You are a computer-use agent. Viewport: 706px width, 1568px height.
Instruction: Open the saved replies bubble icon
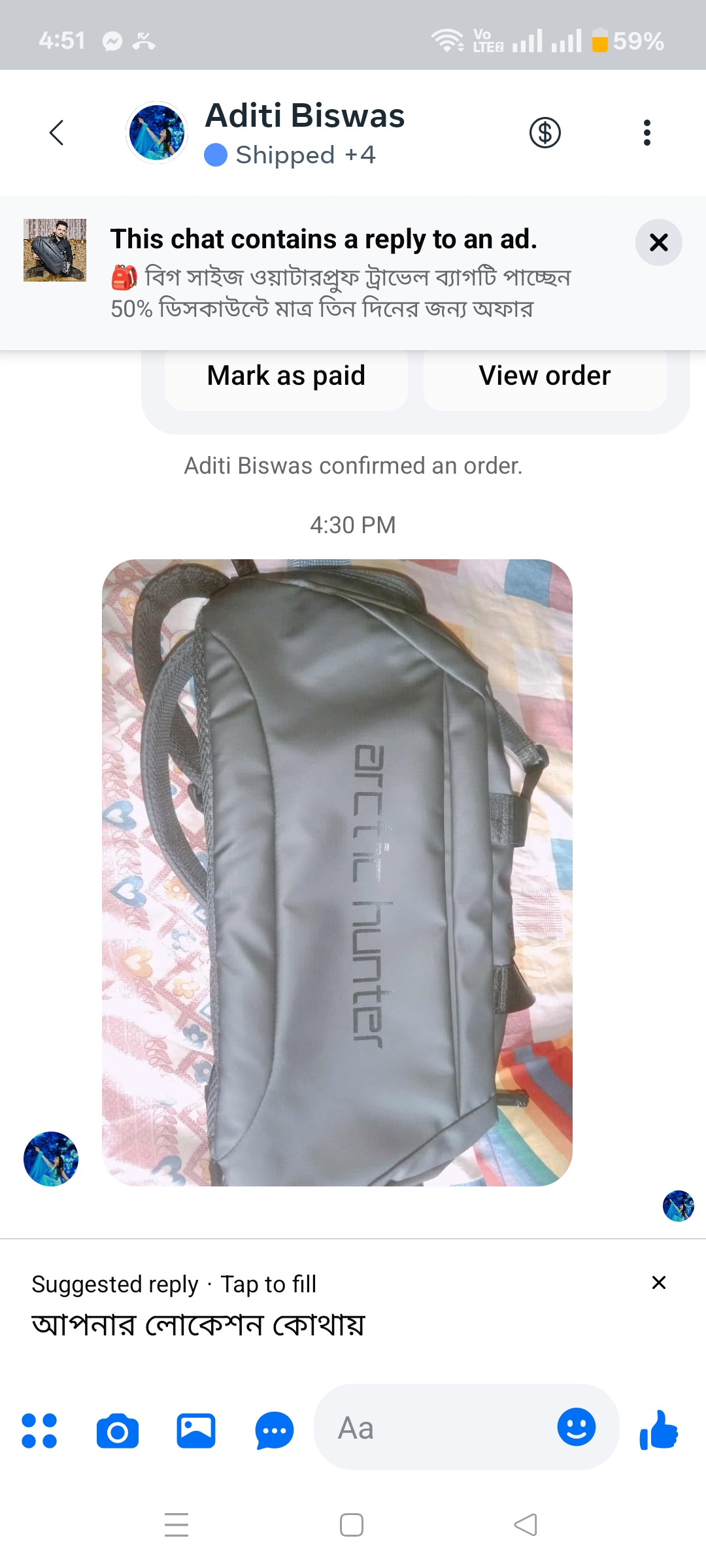(x=275, y=1431)
